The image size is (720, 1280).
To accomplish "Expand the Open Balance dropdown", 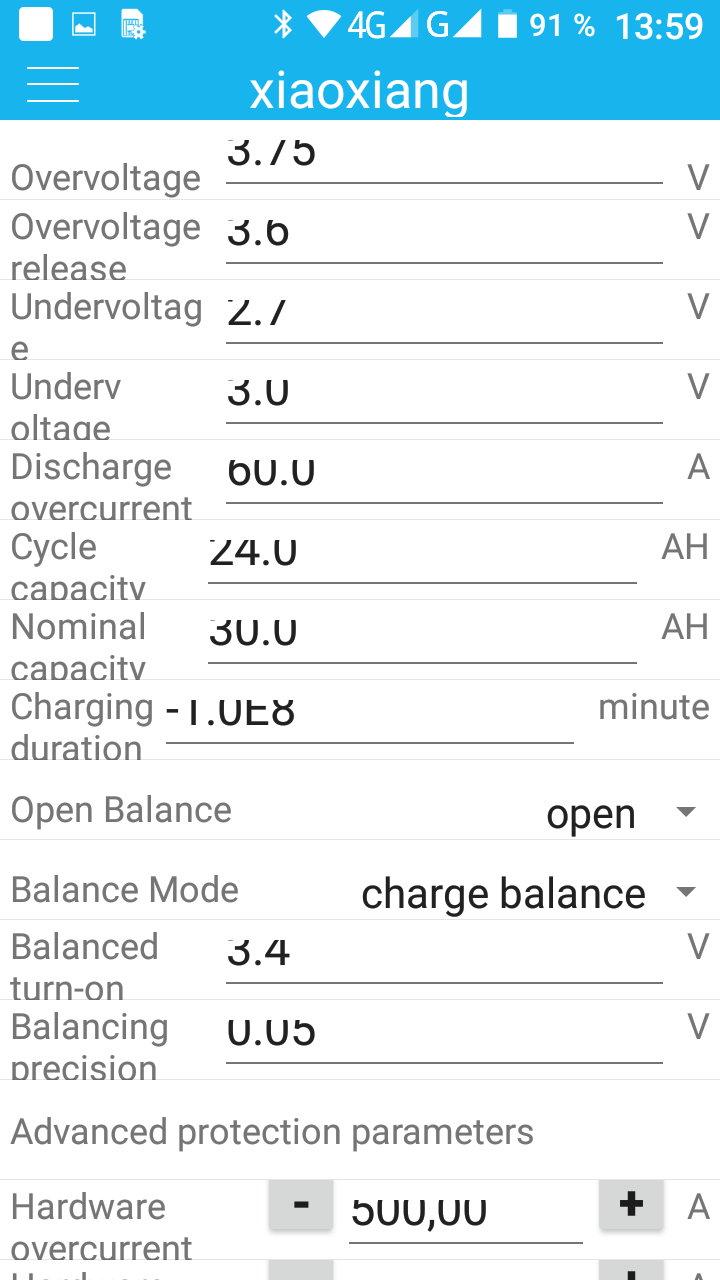I will coord(620,812).
